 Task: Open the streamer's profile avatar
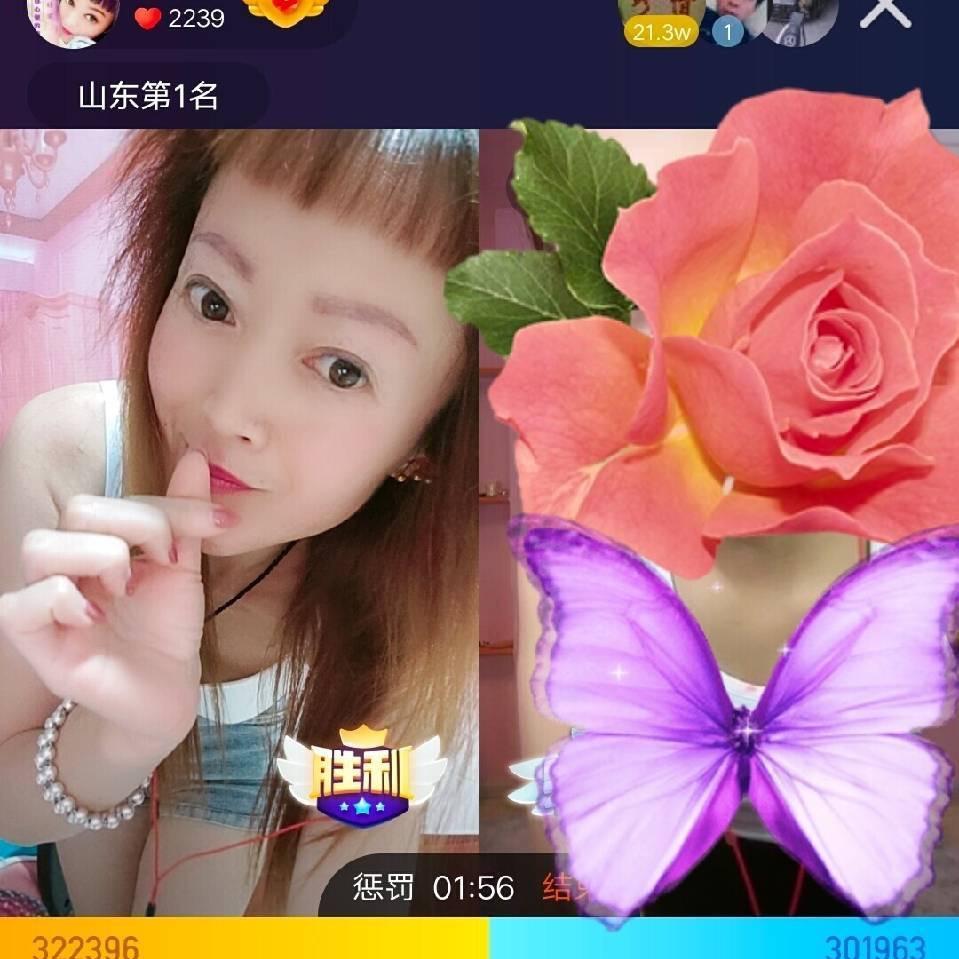[78, 17]
